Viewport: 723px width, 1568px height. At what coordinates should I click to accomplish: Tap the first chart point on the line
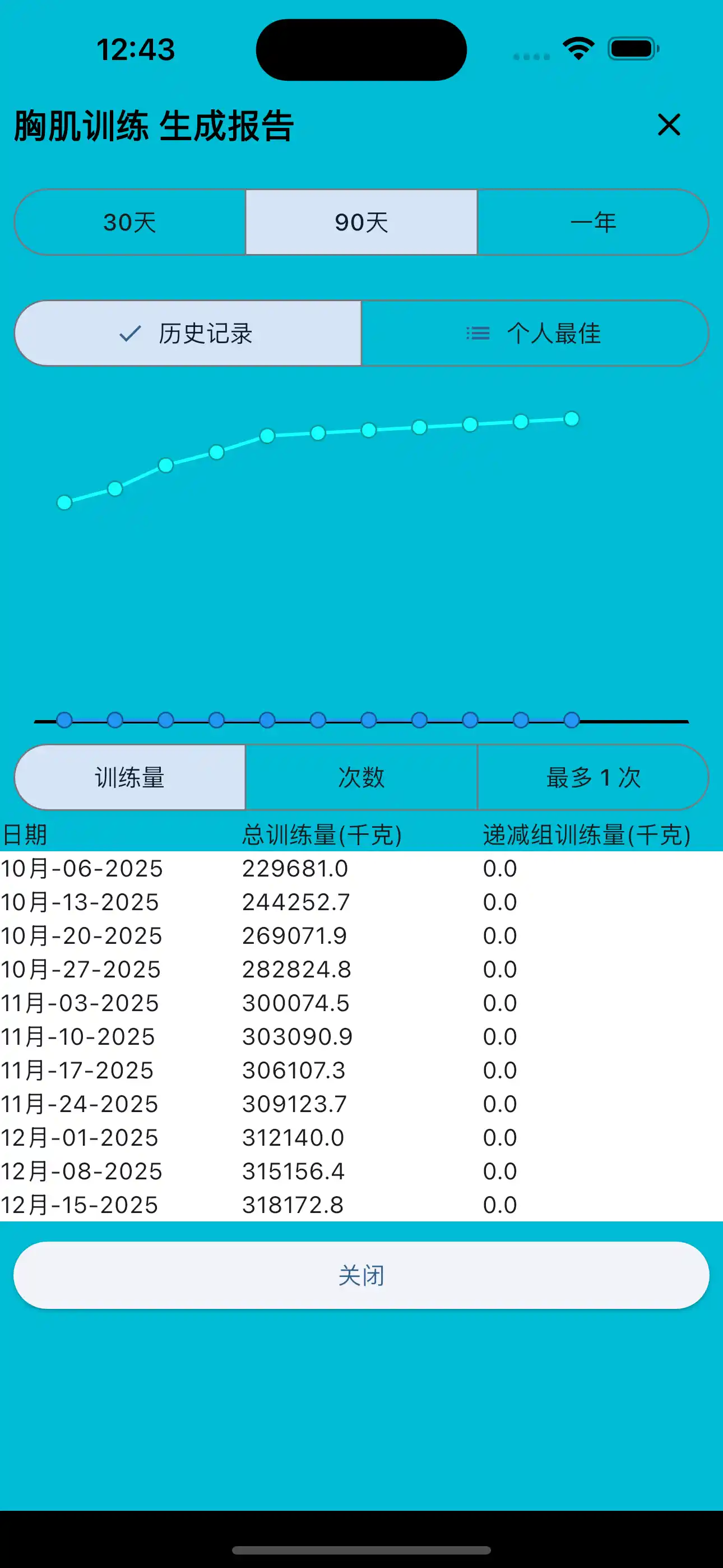tap(64, 502)
